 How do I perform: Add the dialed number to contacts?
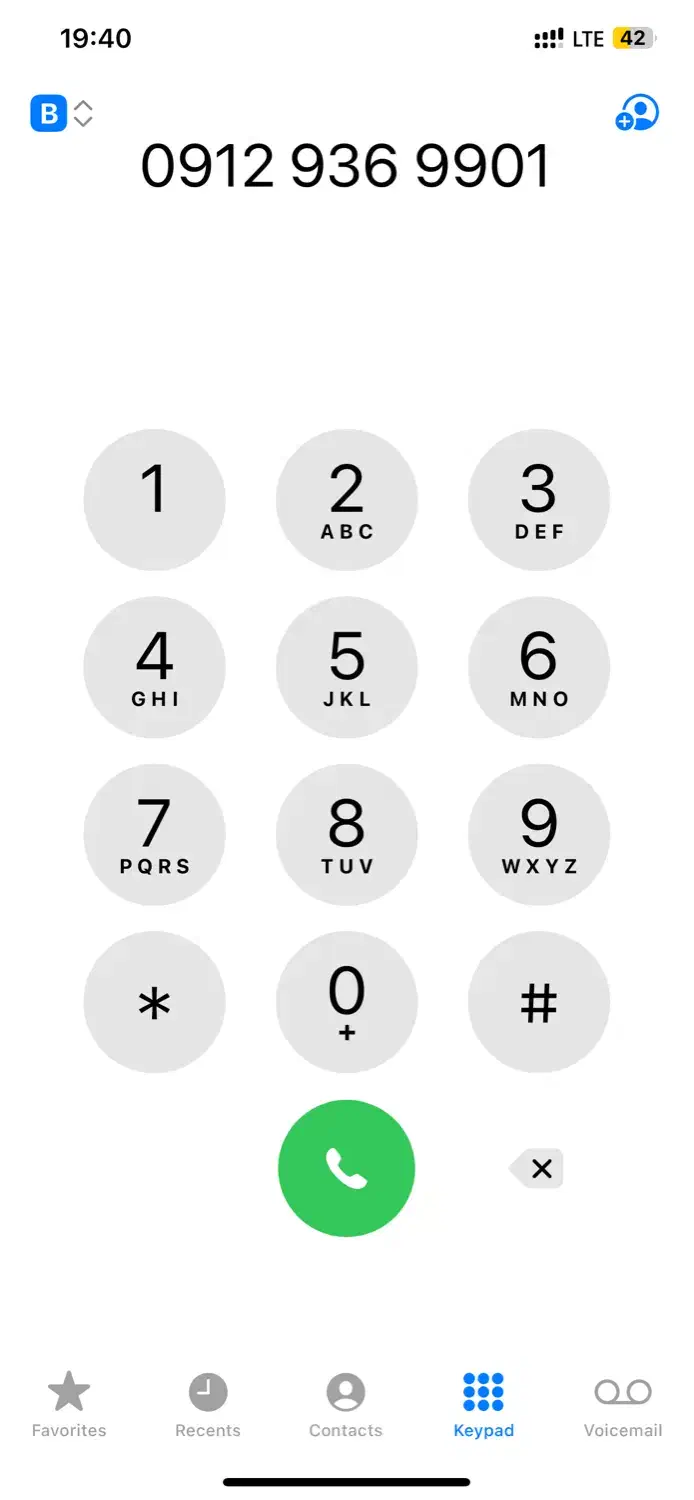pyautogui.click(x=637, y=113)
